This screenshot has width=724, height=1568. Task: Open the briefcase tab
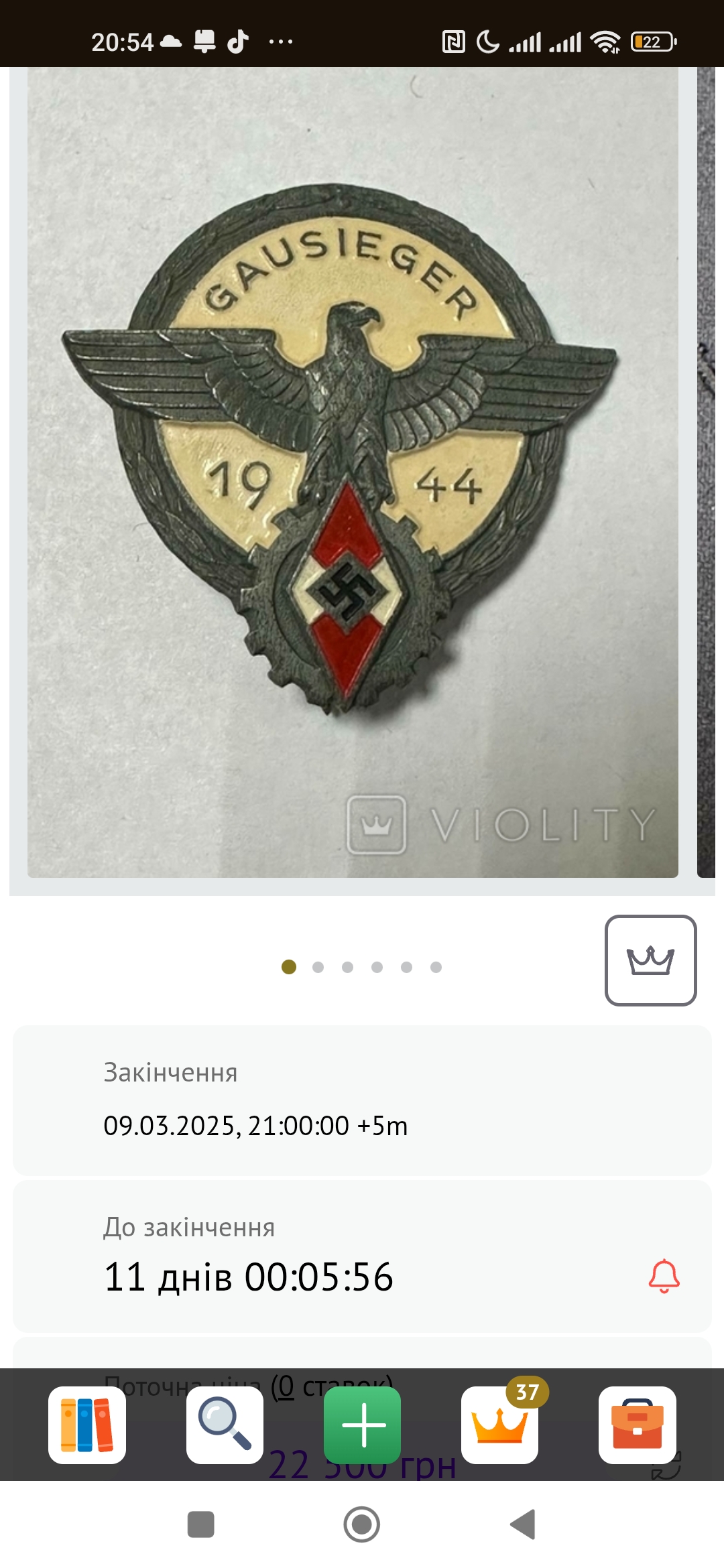[x=637, y=1425]
